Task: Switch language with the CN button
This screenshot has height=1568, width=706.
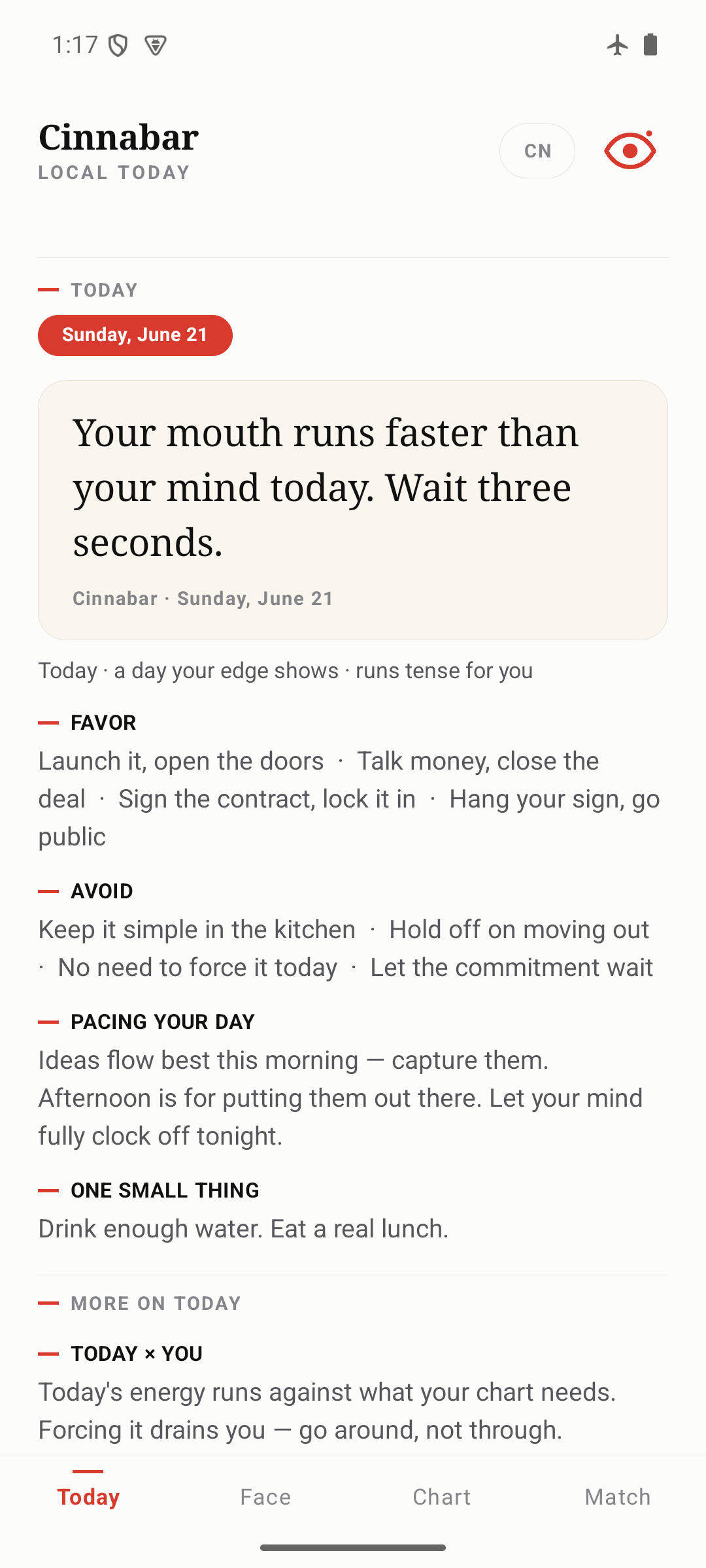Action: tap(537, 151)
